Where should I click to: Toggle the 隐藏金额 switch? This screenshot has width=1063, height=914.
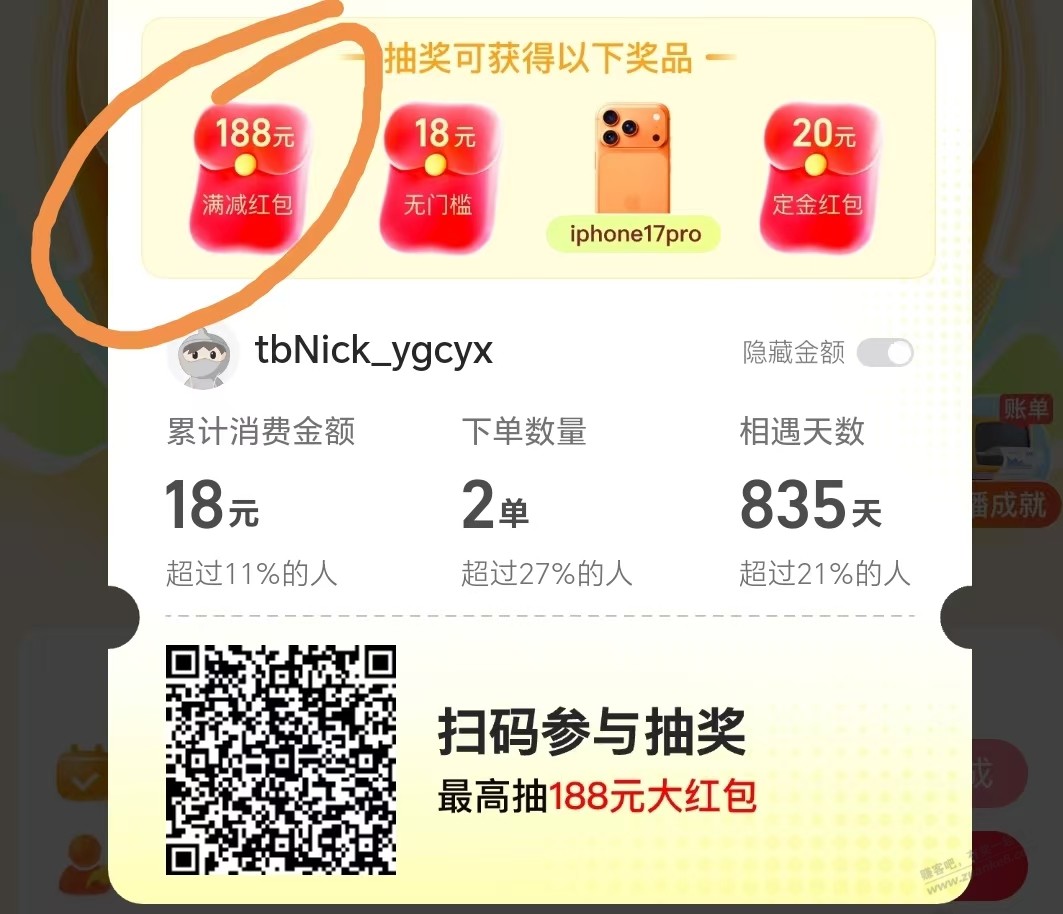pyautogui.click(x=885, y=353)
